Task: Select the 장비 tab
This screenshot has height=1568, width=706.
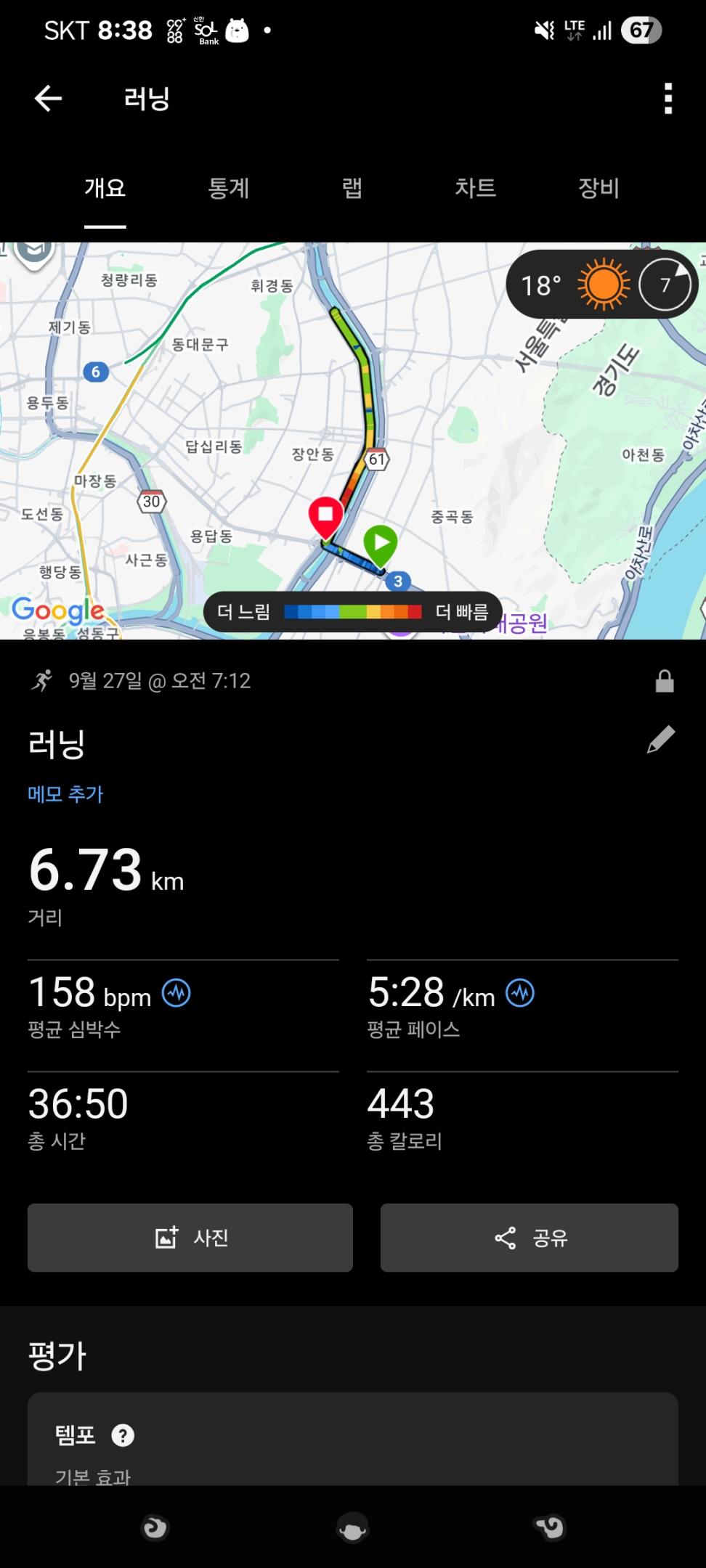Action: (599, 189)
